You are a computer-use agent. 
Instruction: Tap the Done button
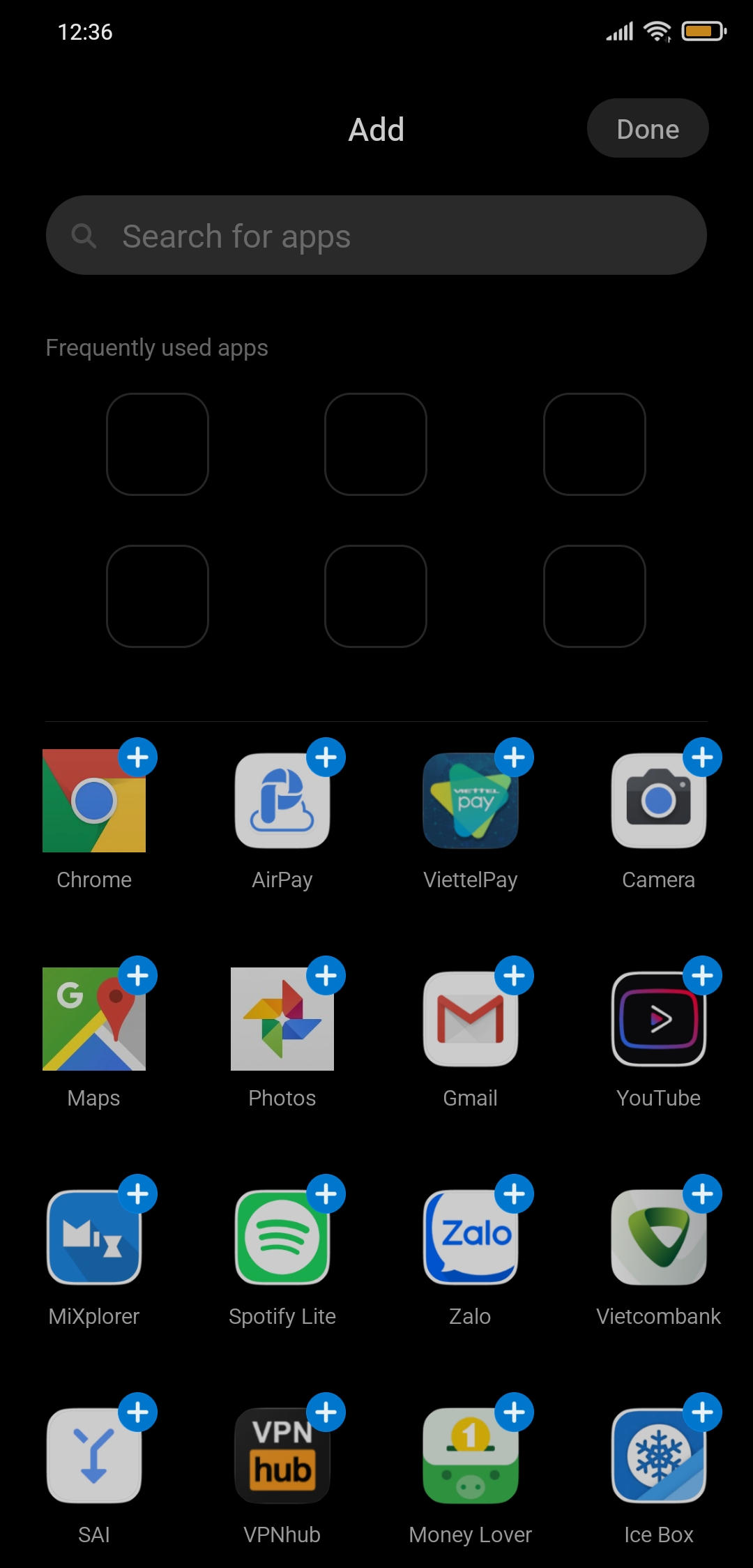[647, 128]
